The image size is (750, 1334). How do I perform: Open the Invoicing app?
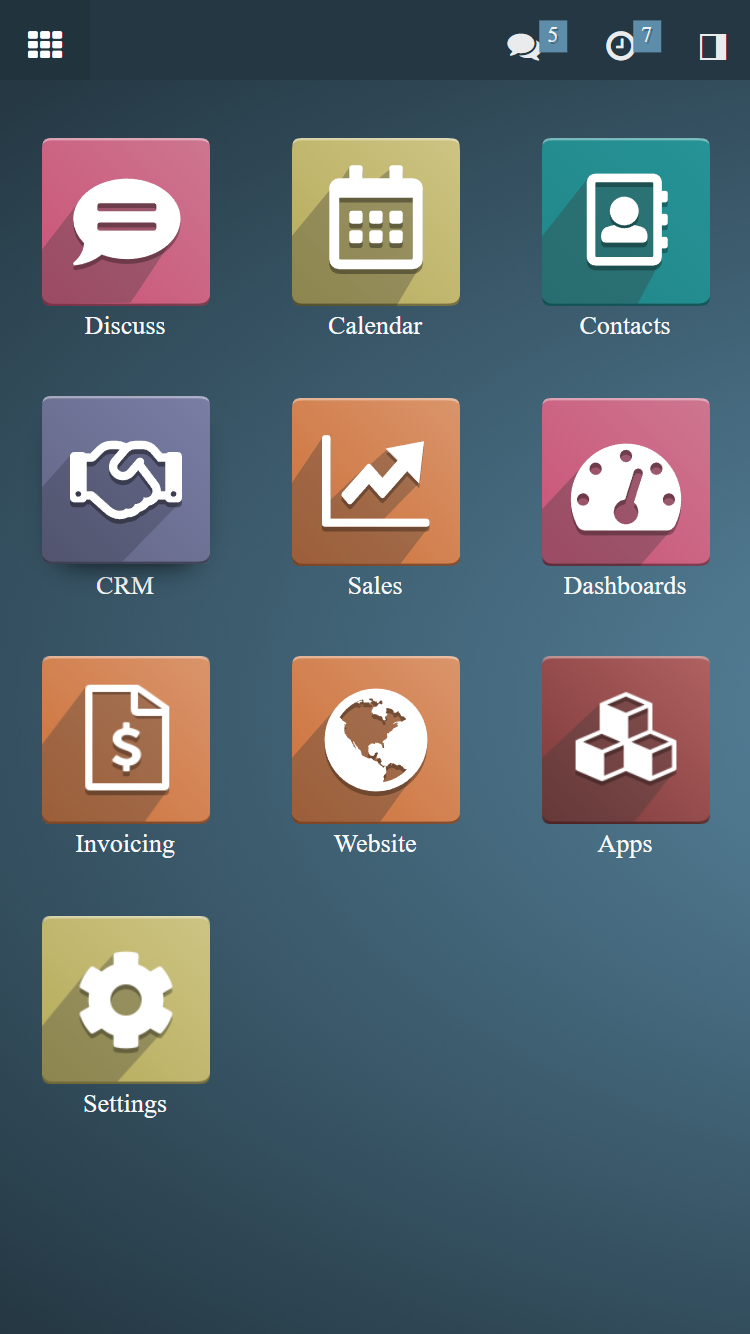(x=126, y=739)
